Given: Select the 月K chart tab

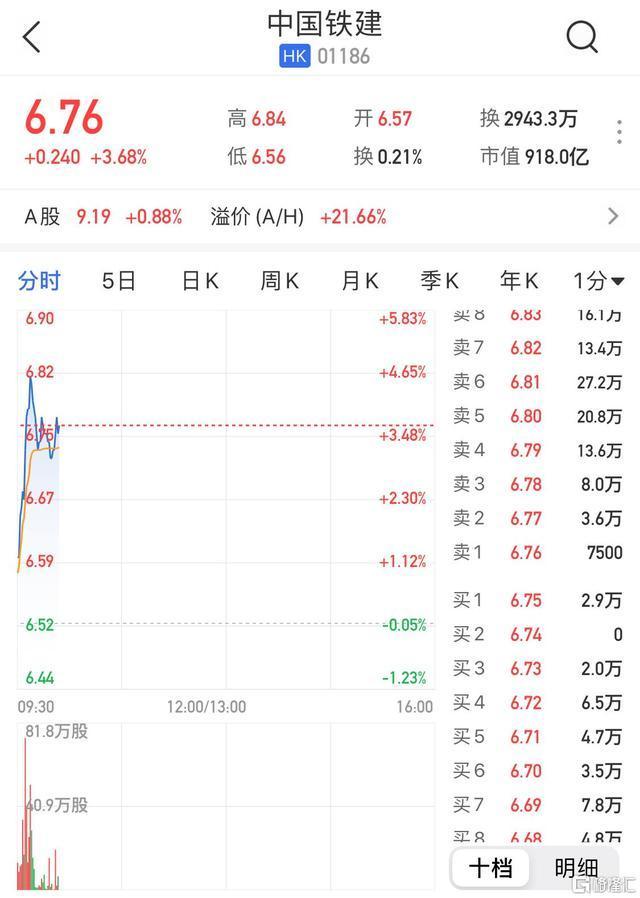Looking at the screenshot, I should pos(360,281).
